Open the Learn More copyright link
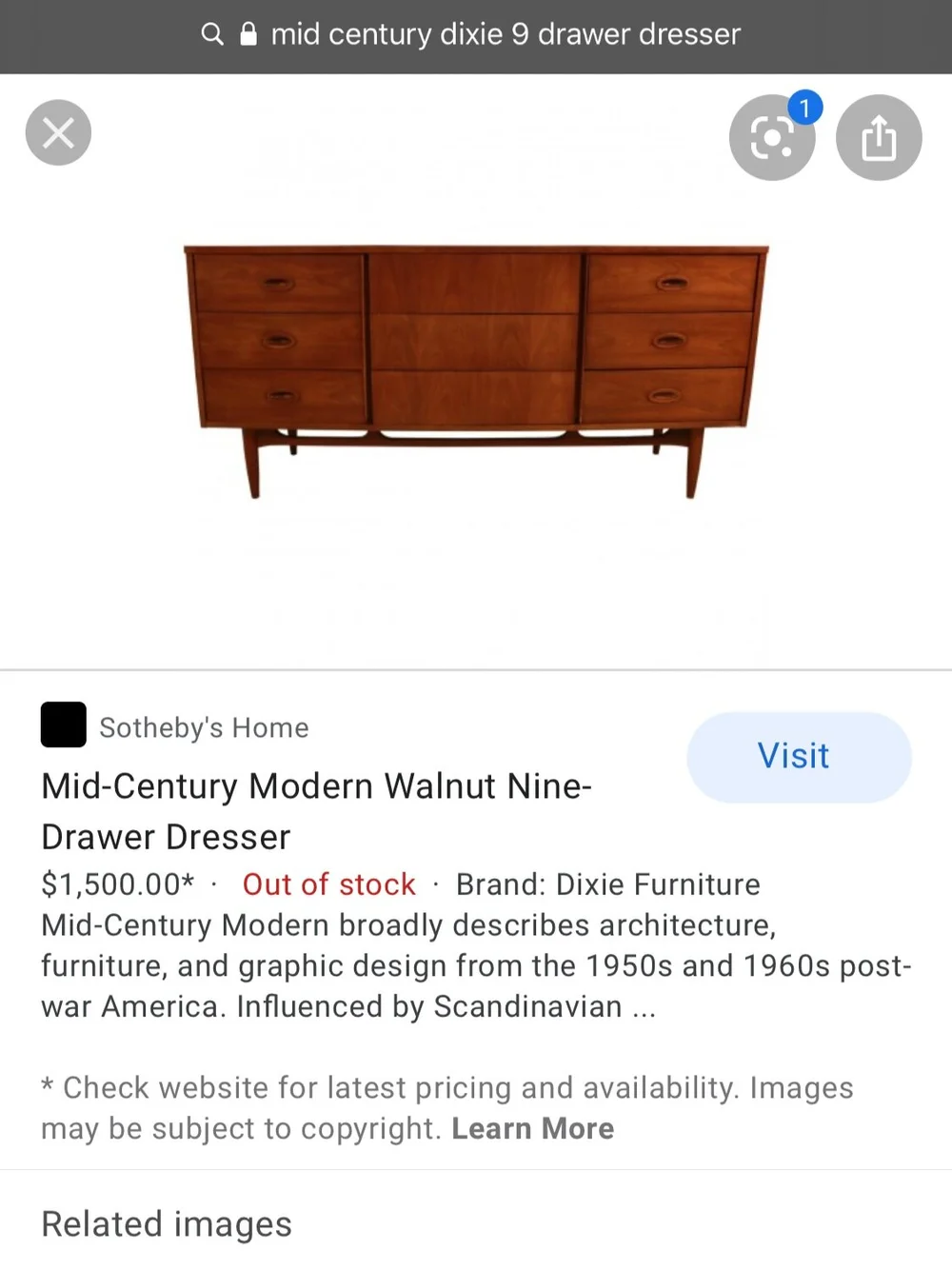952x1270 pixels. (x=533, y=1128)
